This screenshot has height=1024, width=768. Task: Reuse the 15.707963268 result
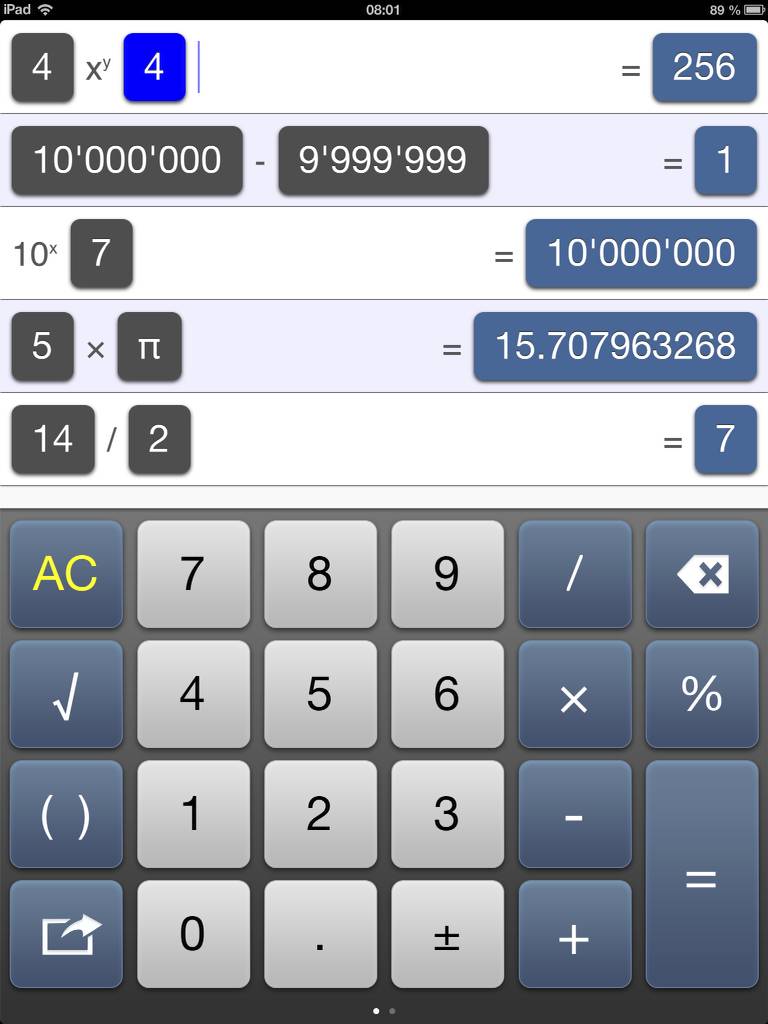615,346
